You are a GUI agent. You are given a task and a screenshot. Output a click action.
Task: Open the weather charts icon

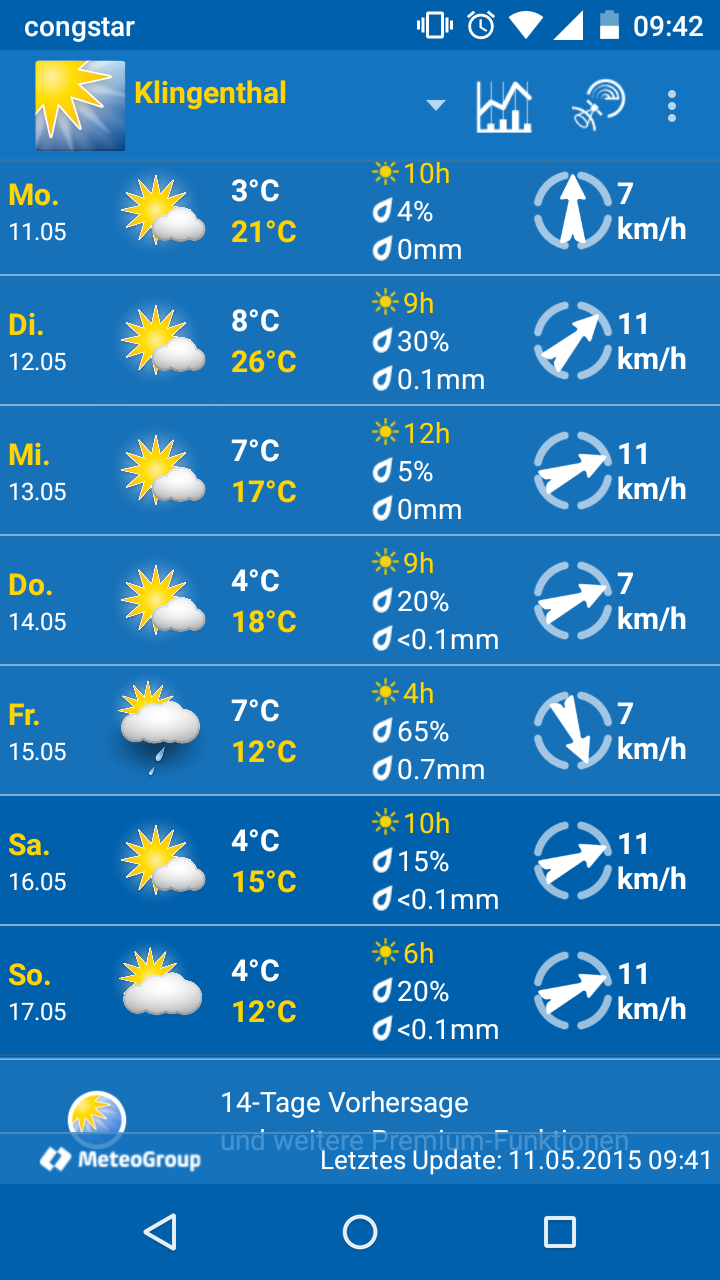(504, 105)
